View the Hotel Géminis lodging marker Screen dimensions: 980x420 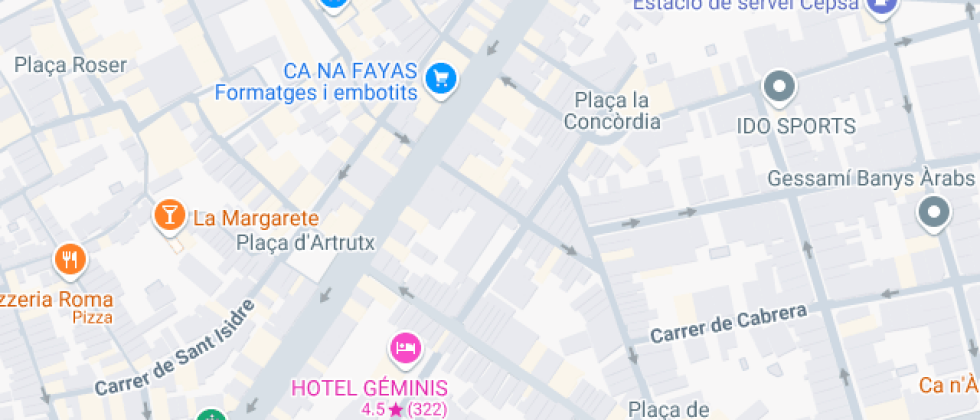tap(405, 348)
